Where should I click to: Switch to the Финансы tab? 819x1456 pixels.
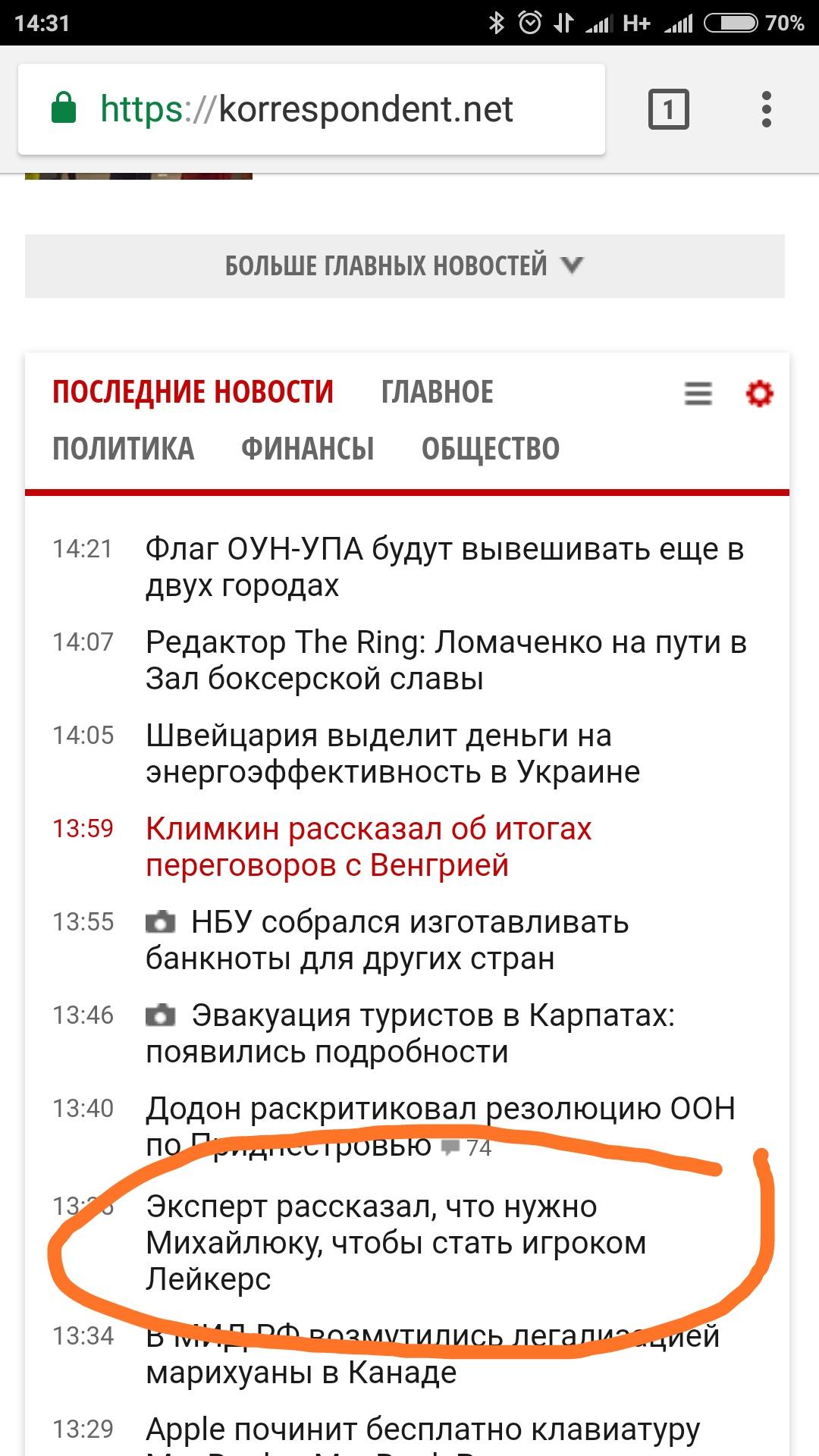[308, 449]
